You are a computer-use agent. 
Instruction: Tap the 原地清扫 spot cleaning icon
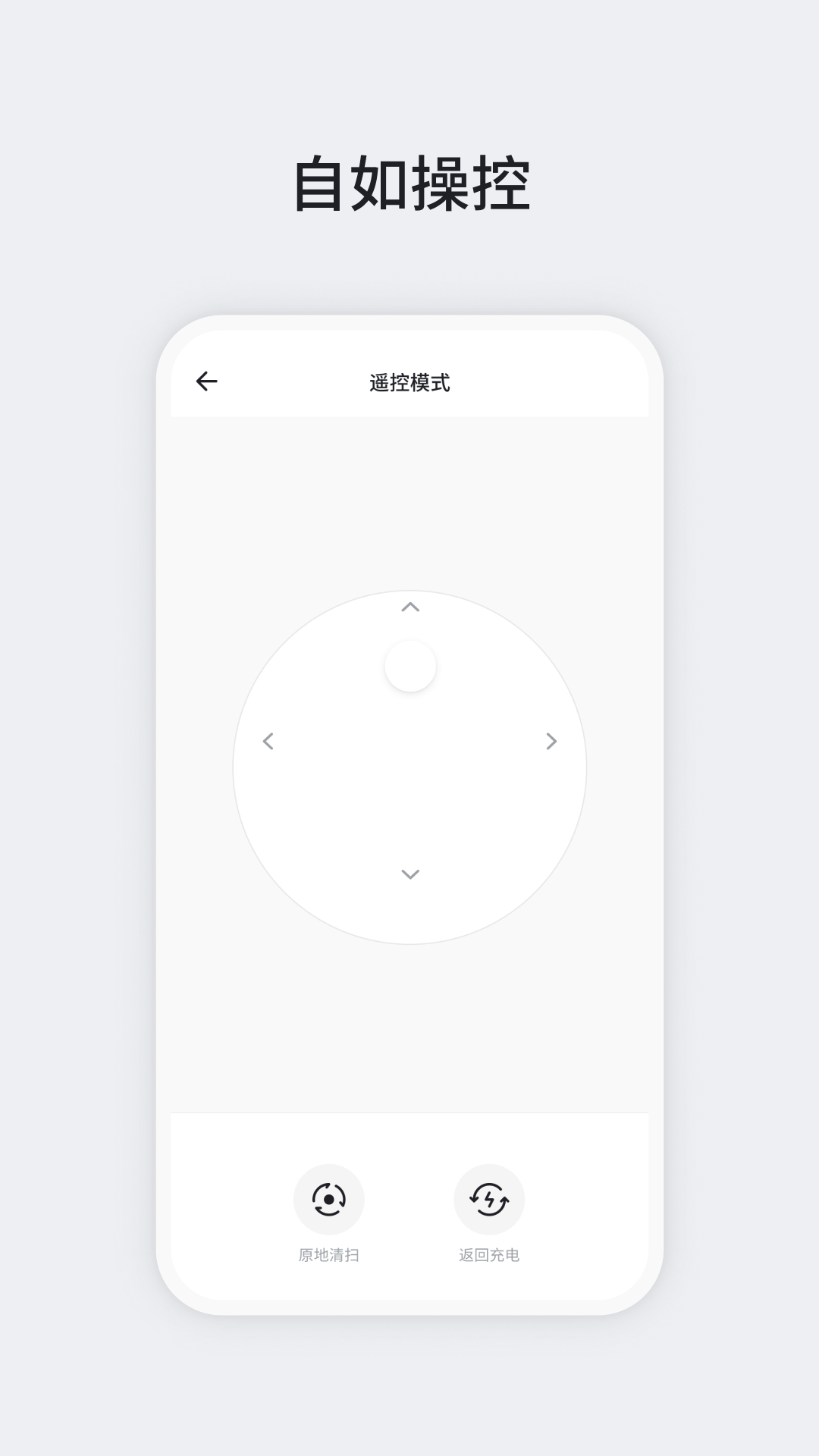[330, 1200]
